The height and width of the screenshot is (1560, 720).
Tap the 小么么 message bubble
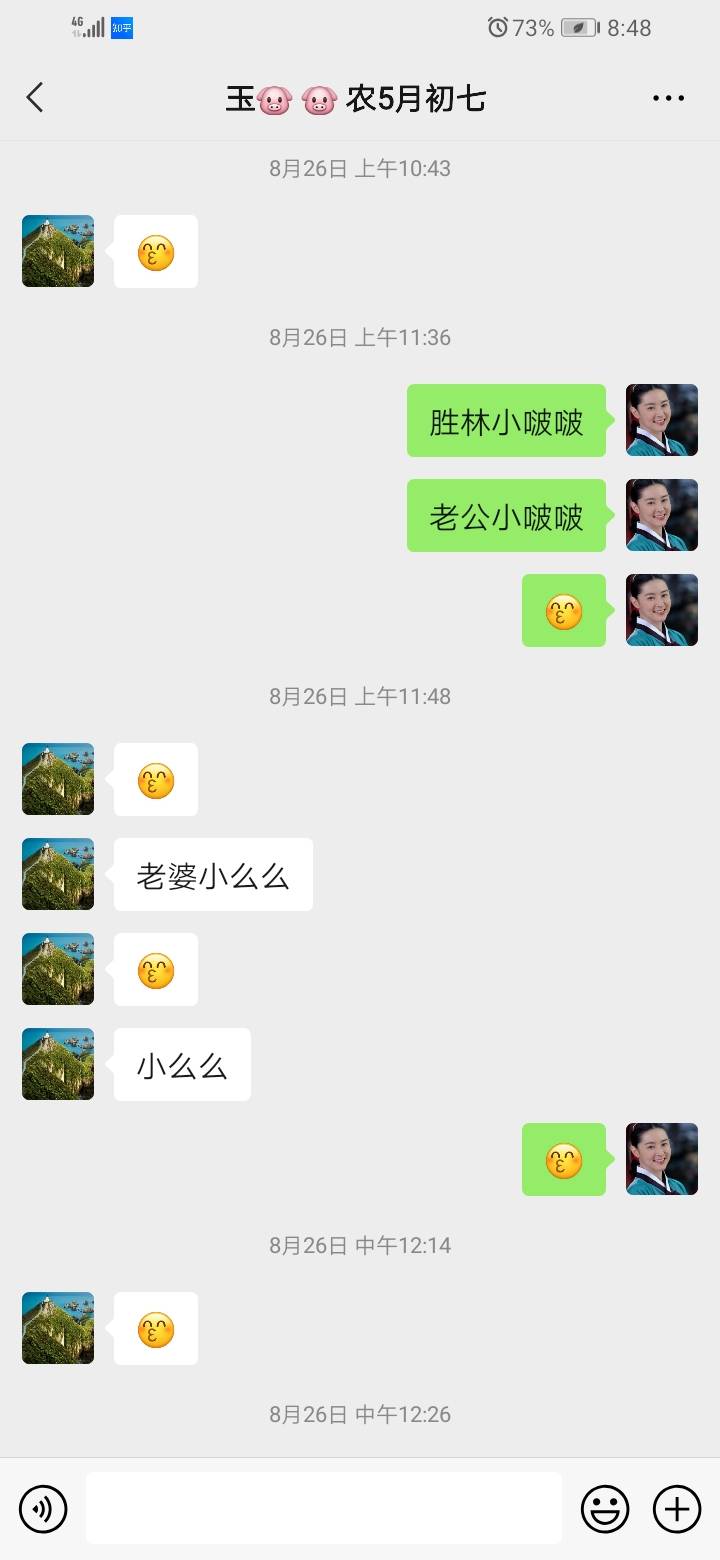[x=181, y=1064]
